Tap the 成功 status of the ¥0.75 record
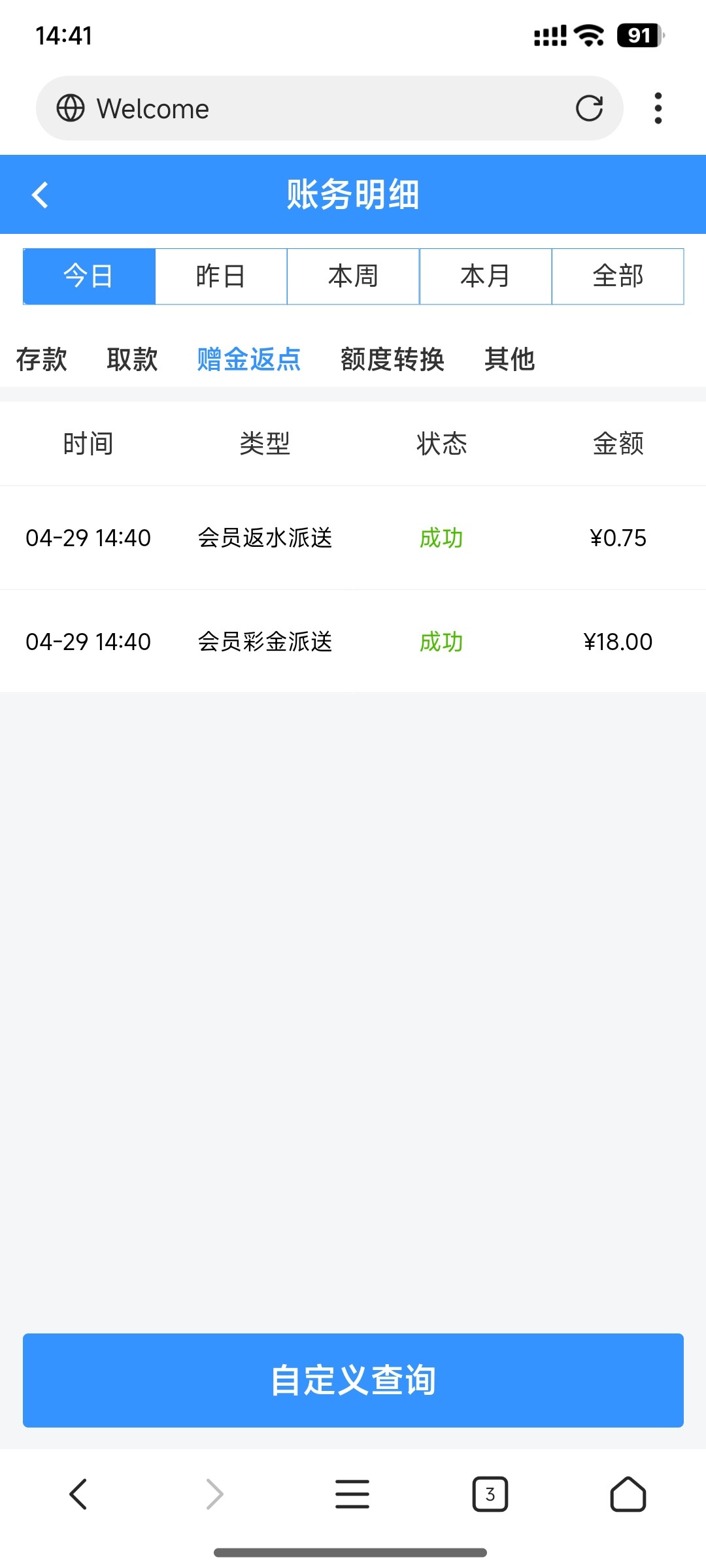The width and height of the screenshot is (706, 1568). point(441,538)
